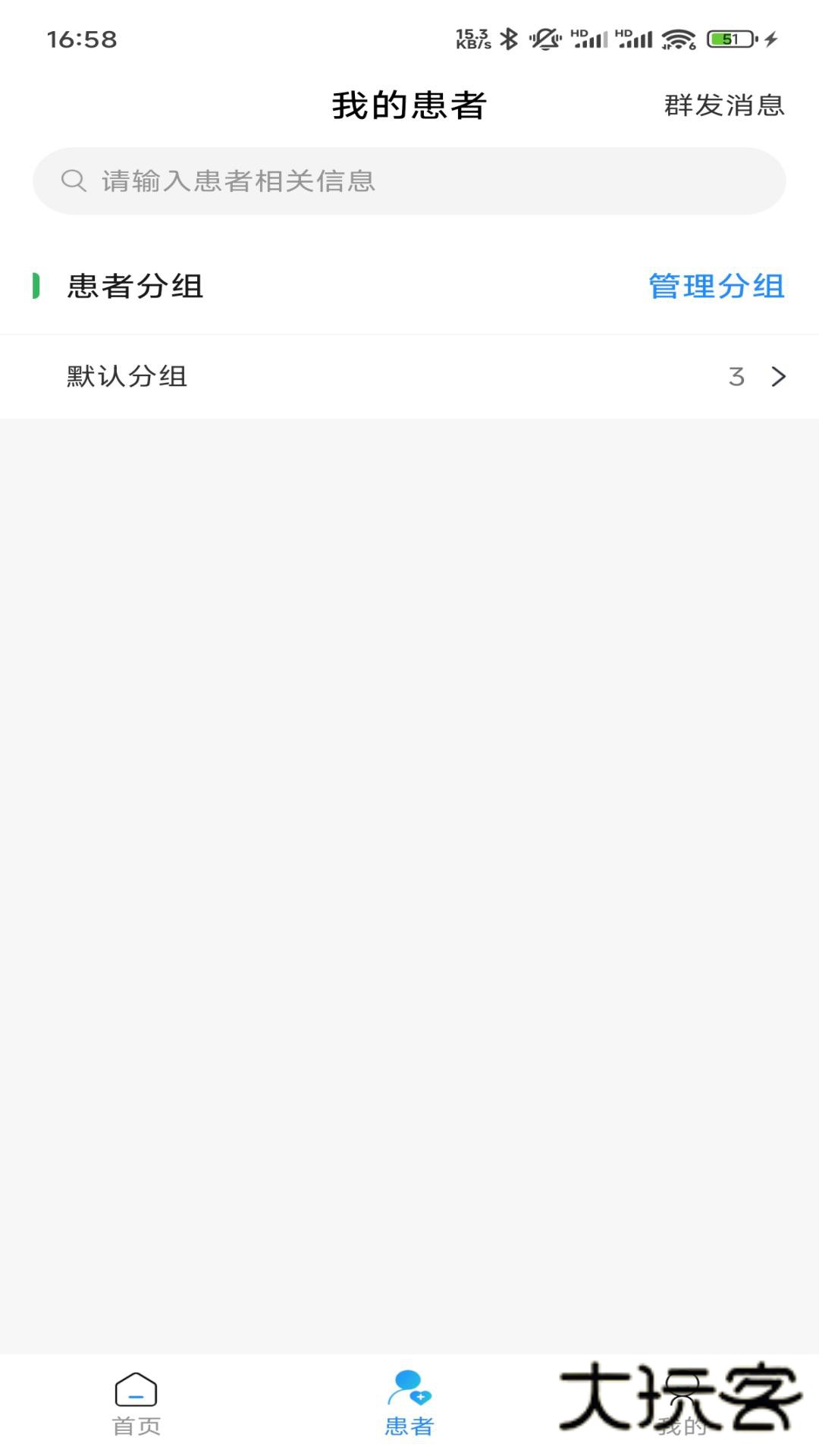The image size is (819, 1456).
Task: Click the magnifier icon in search bar
Action: tap(74, 180)
